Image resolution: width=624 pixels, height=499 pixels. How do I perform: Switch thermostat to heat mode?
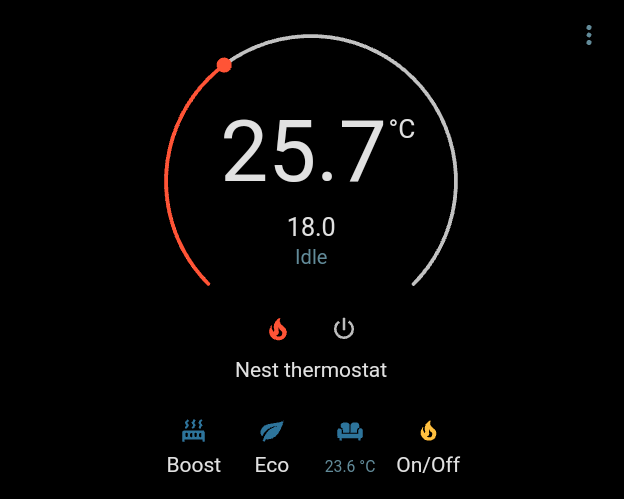pos(278,329)
